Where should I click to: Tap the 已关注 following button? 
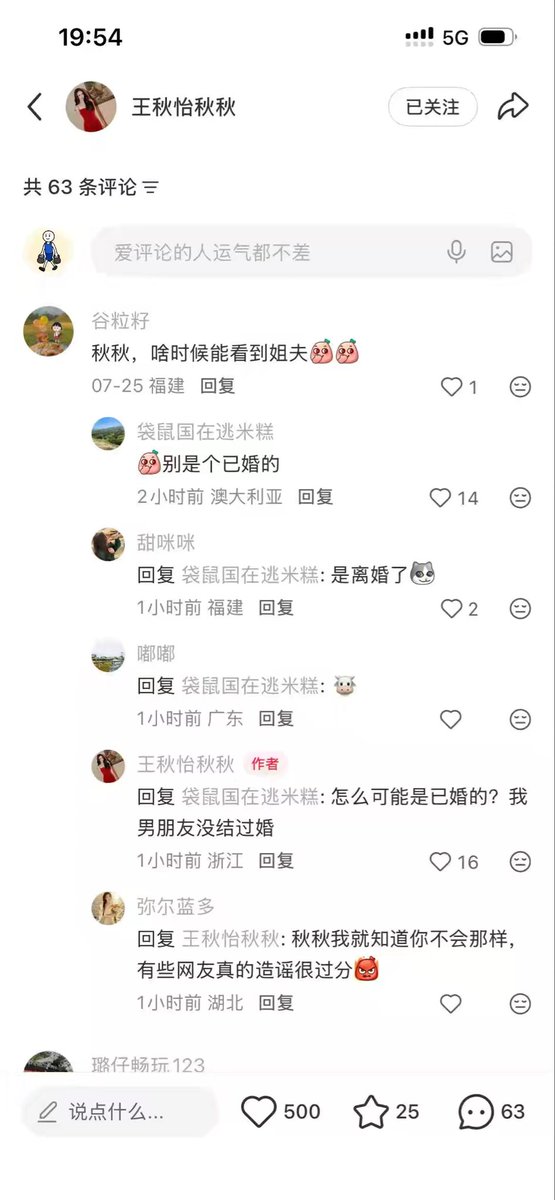[x=433, y=107]
